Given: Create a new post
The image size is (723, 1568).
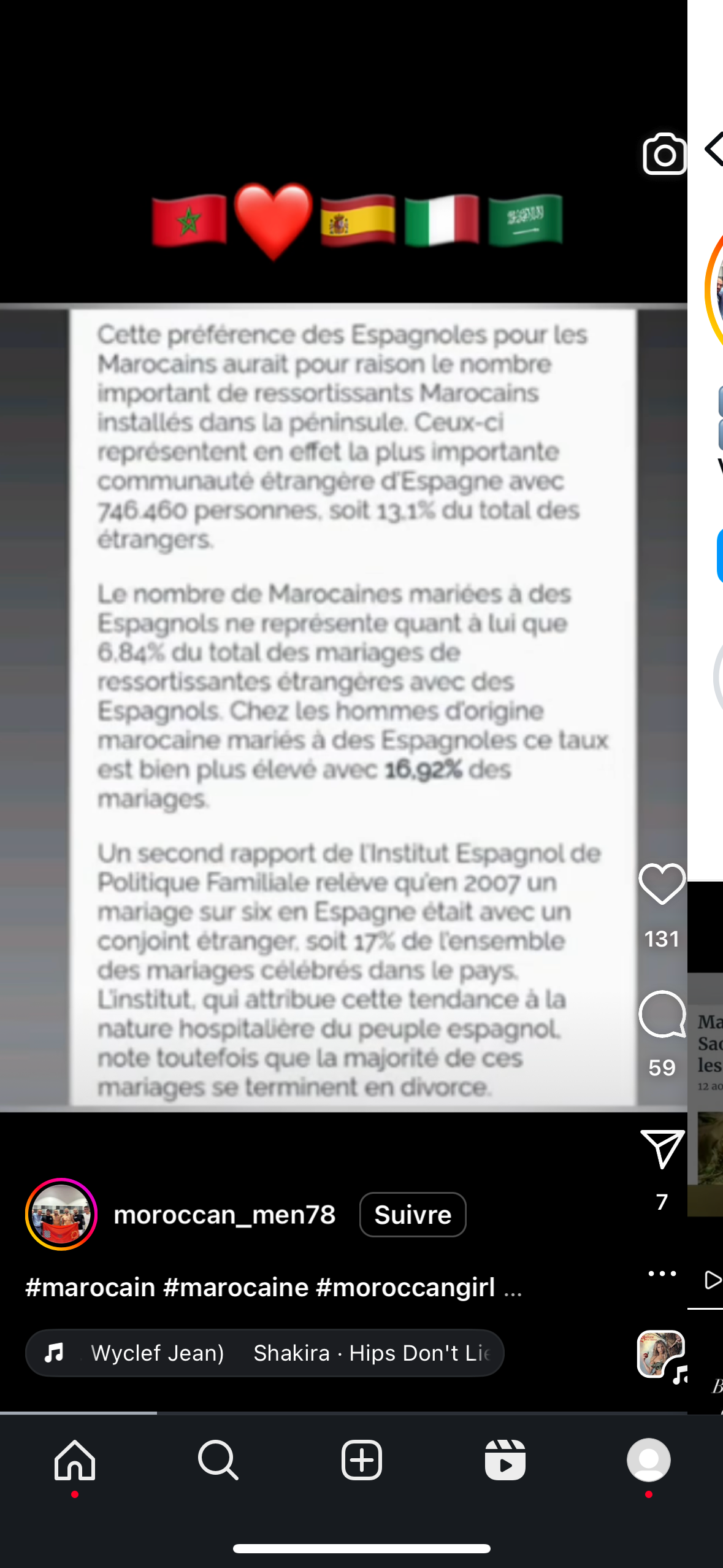Looking at the screenshot, I should point(362,1460).
